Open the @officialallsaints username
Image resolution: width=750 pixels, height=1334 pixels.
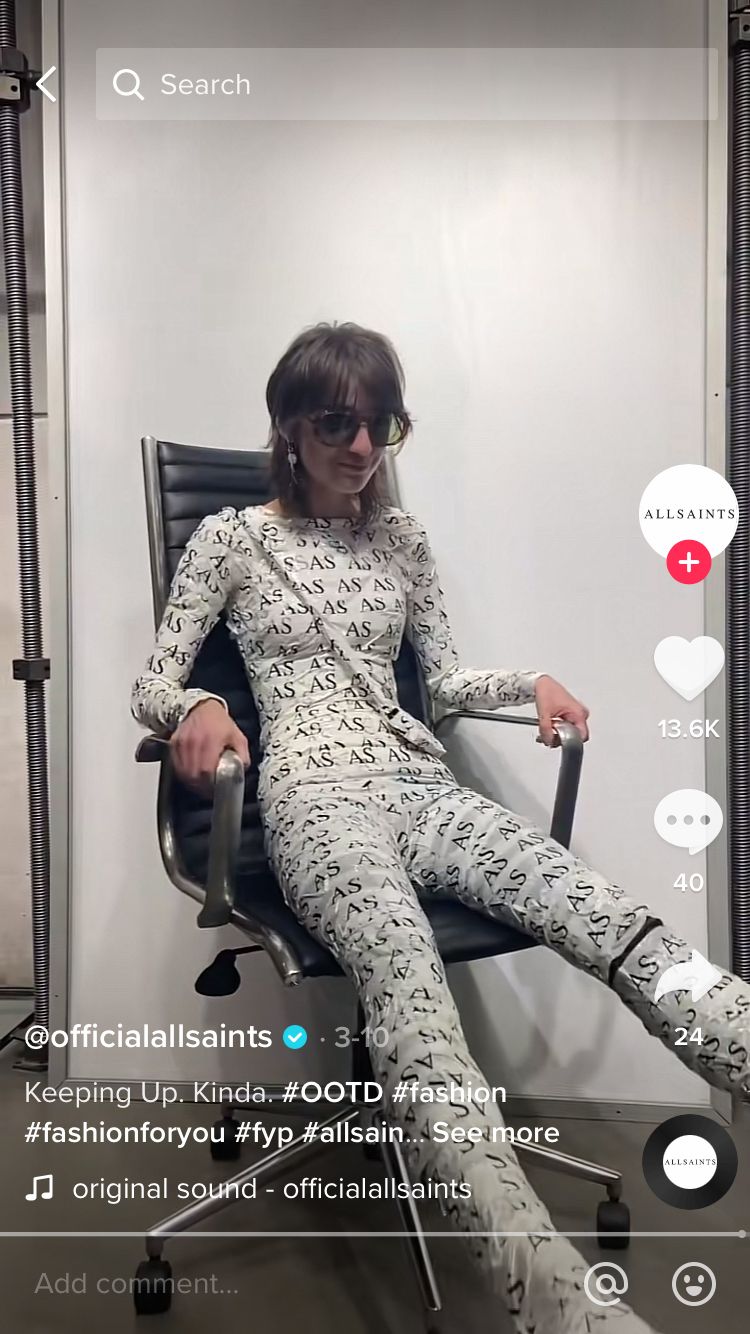point(148,1036)
